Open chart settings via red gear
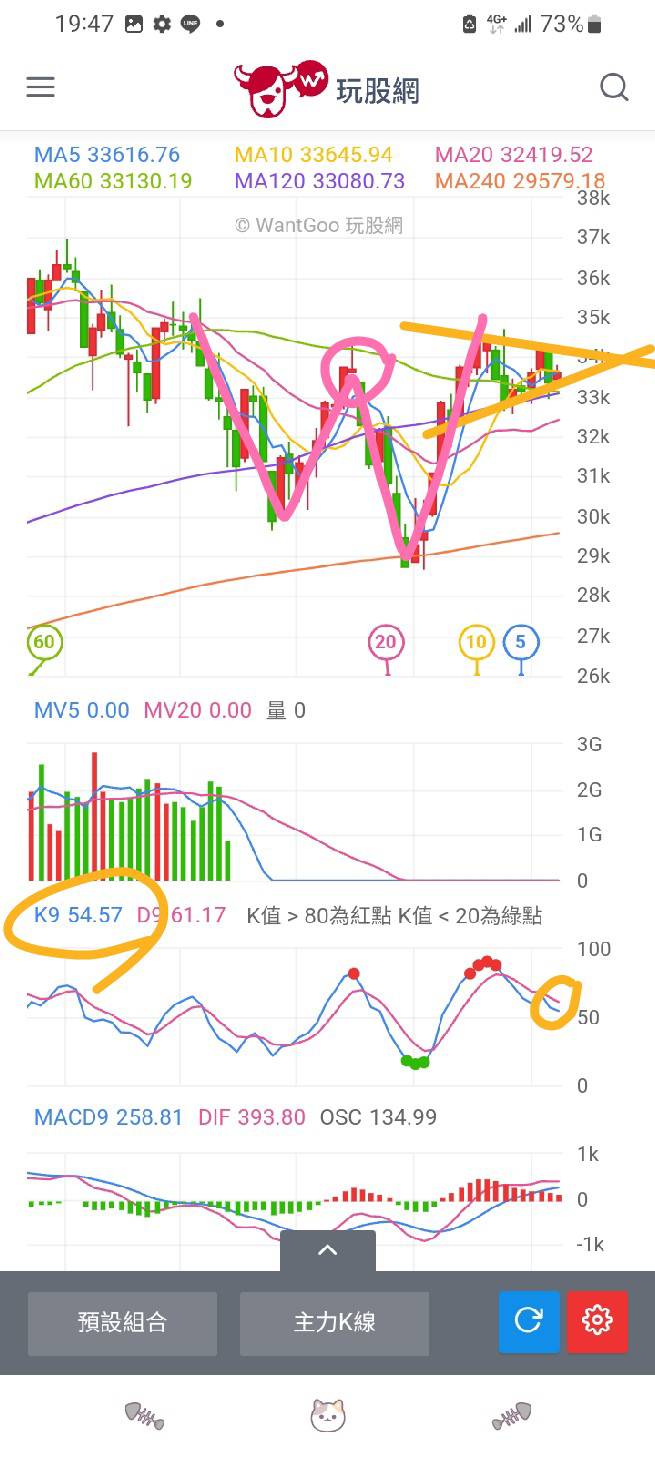Image resolution: width=655 pixels, height=1457 pixels. point(597,1322)
